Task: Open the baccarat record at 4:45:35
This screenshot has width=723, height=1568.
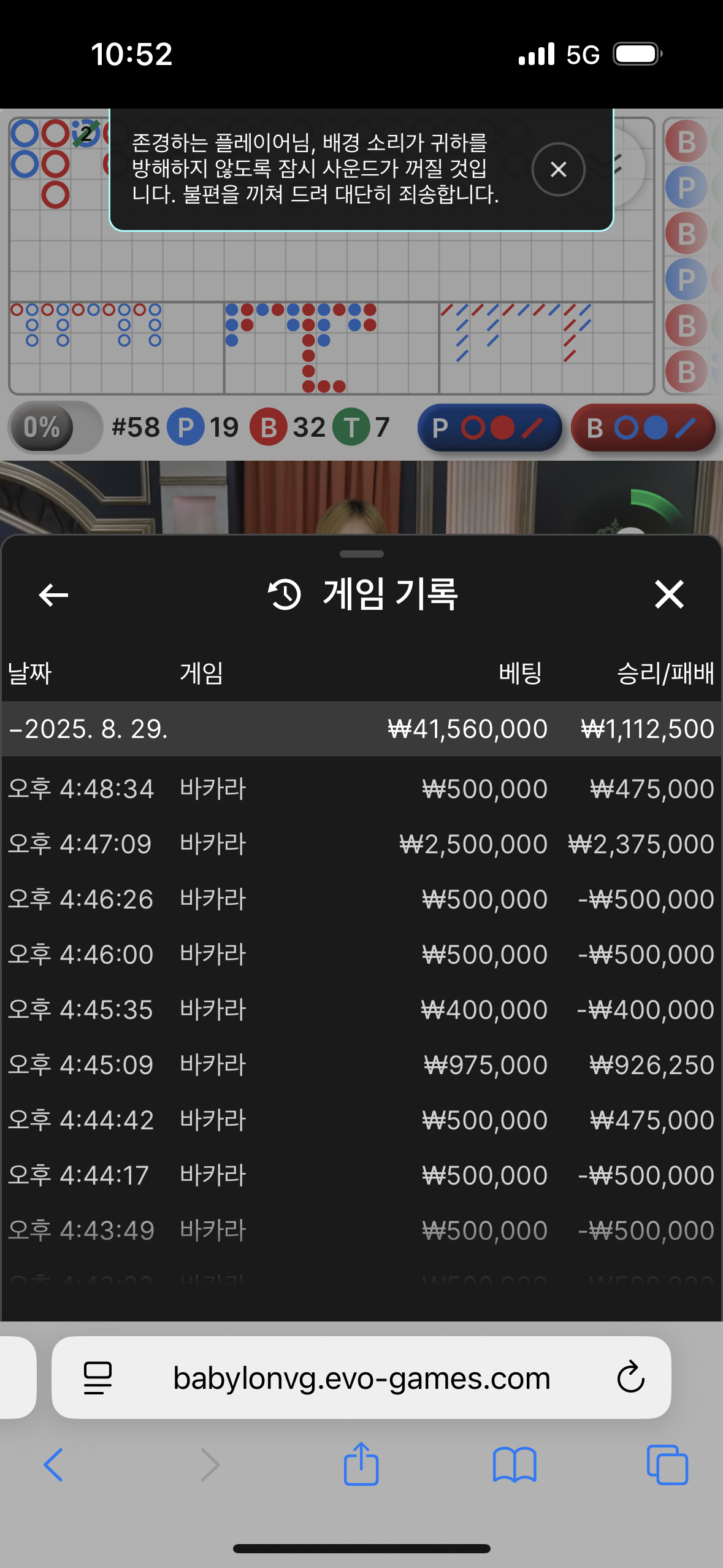Action: point(361,1010)
